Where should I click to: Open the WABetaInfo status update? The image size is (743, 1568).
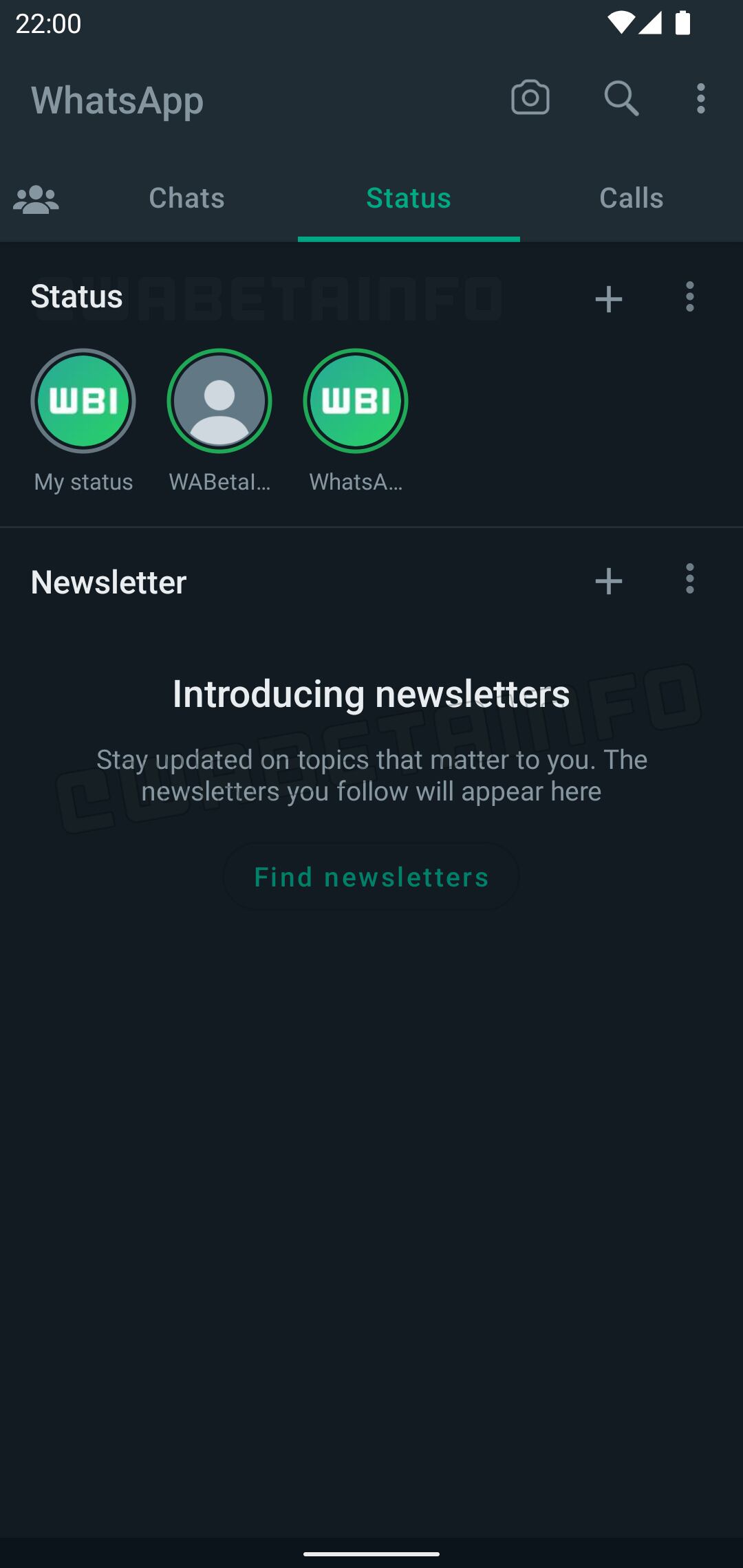219,401
